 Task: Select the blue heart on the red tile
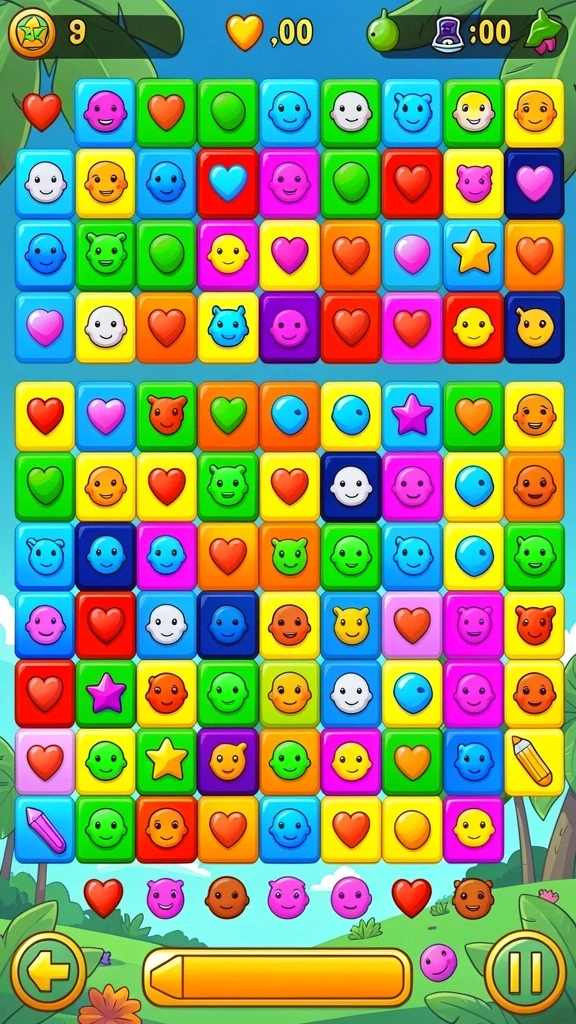(x=228, y=184)
